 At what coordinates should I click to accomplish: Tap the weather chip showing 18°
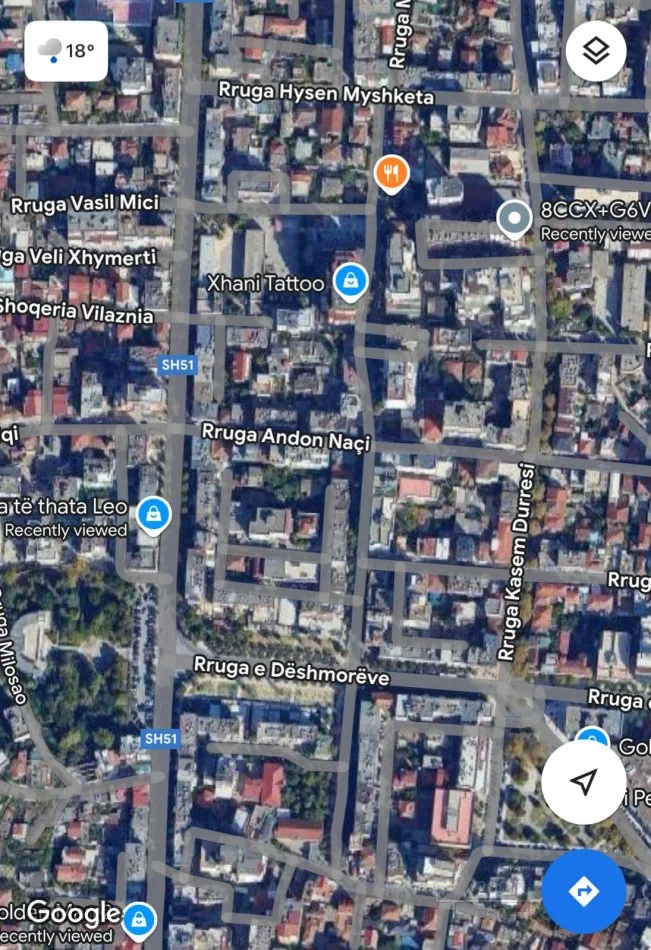tap(66, 50)
